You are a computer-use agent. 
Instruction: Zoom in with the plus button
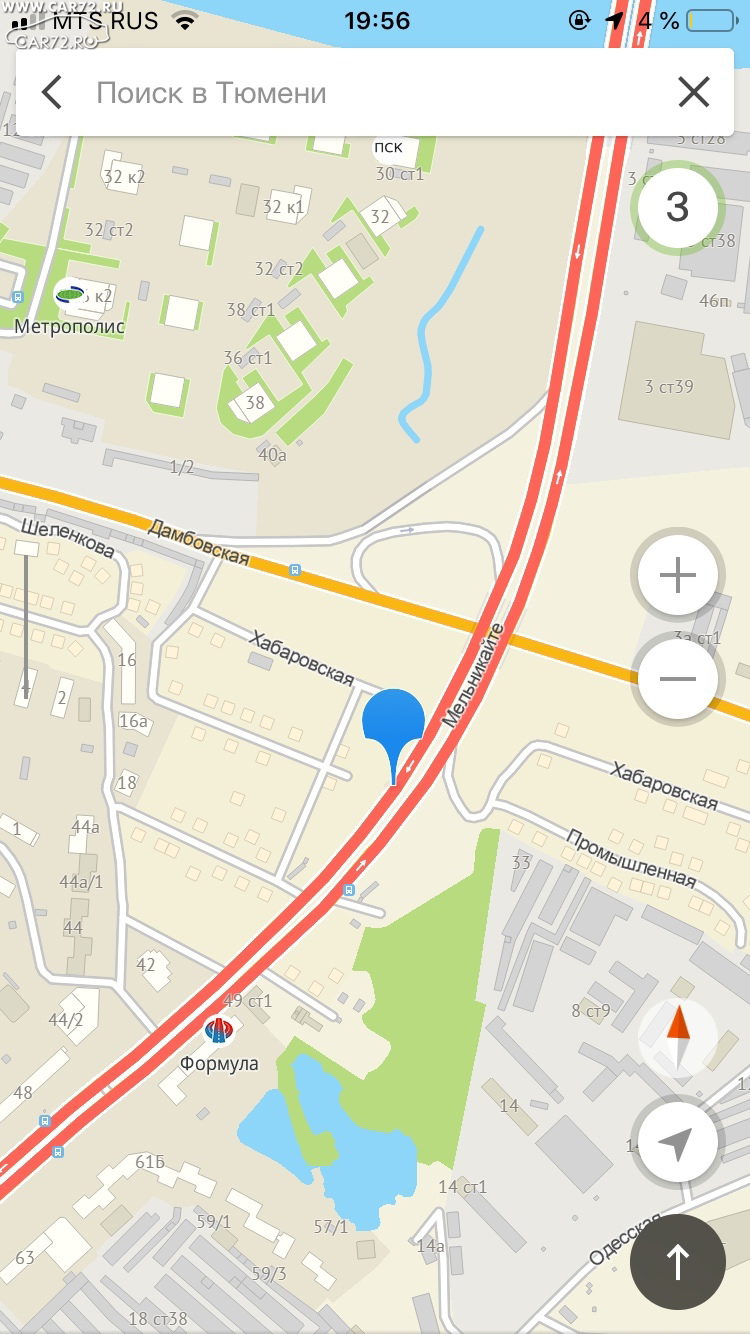point(677,576)
